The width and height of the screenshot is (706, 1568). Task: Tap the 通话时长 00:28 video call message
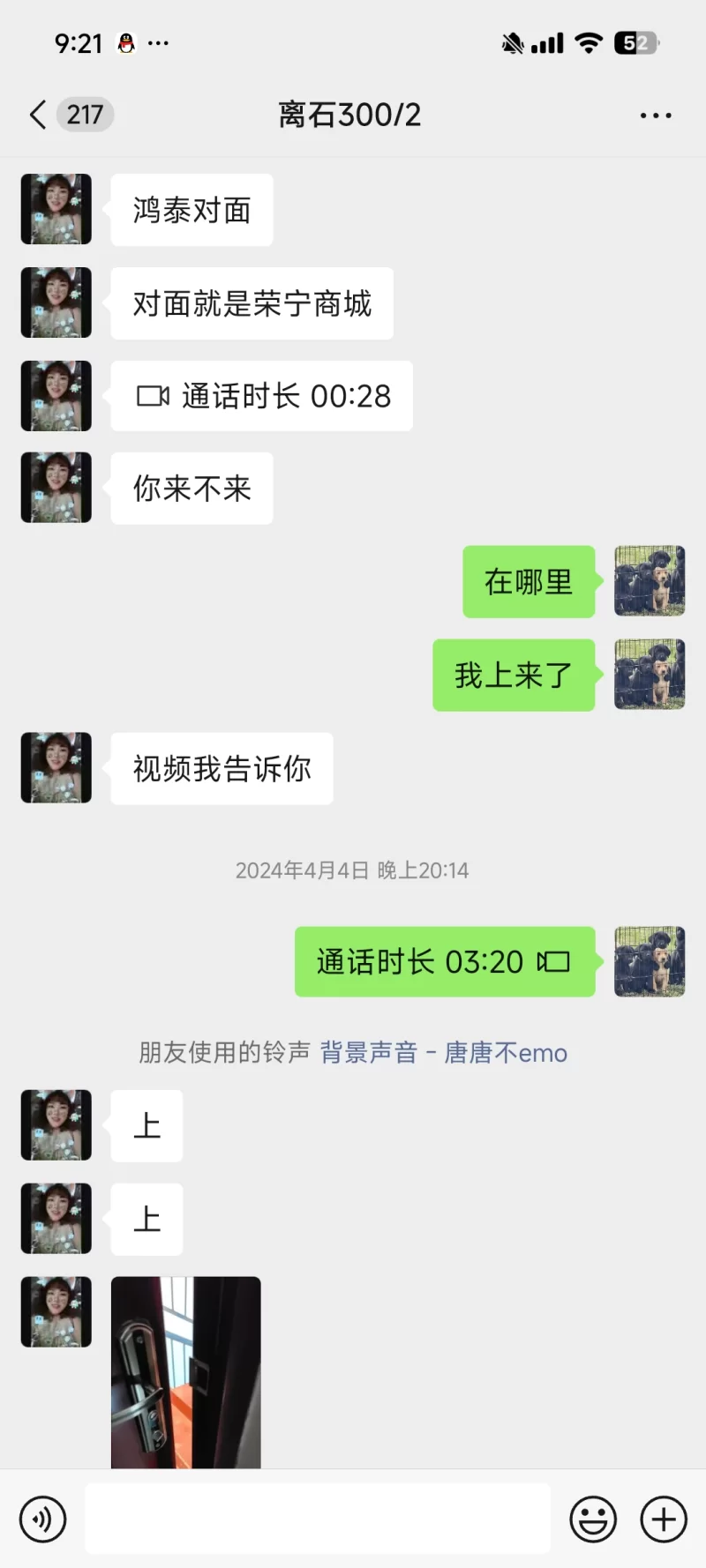click(x=261, y=397)
